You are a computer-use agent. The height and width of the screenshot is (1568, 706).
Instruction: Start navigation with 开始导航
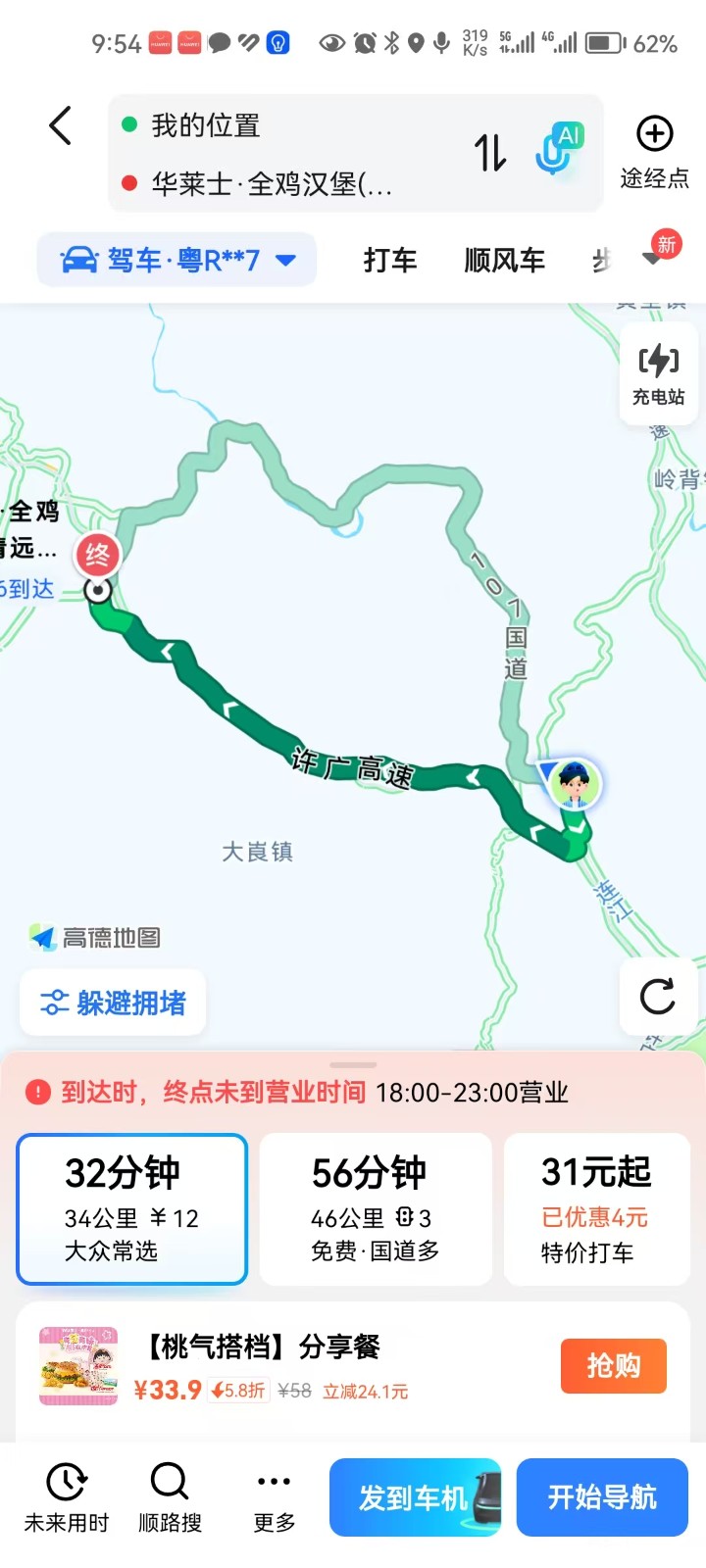(602, 1496)
